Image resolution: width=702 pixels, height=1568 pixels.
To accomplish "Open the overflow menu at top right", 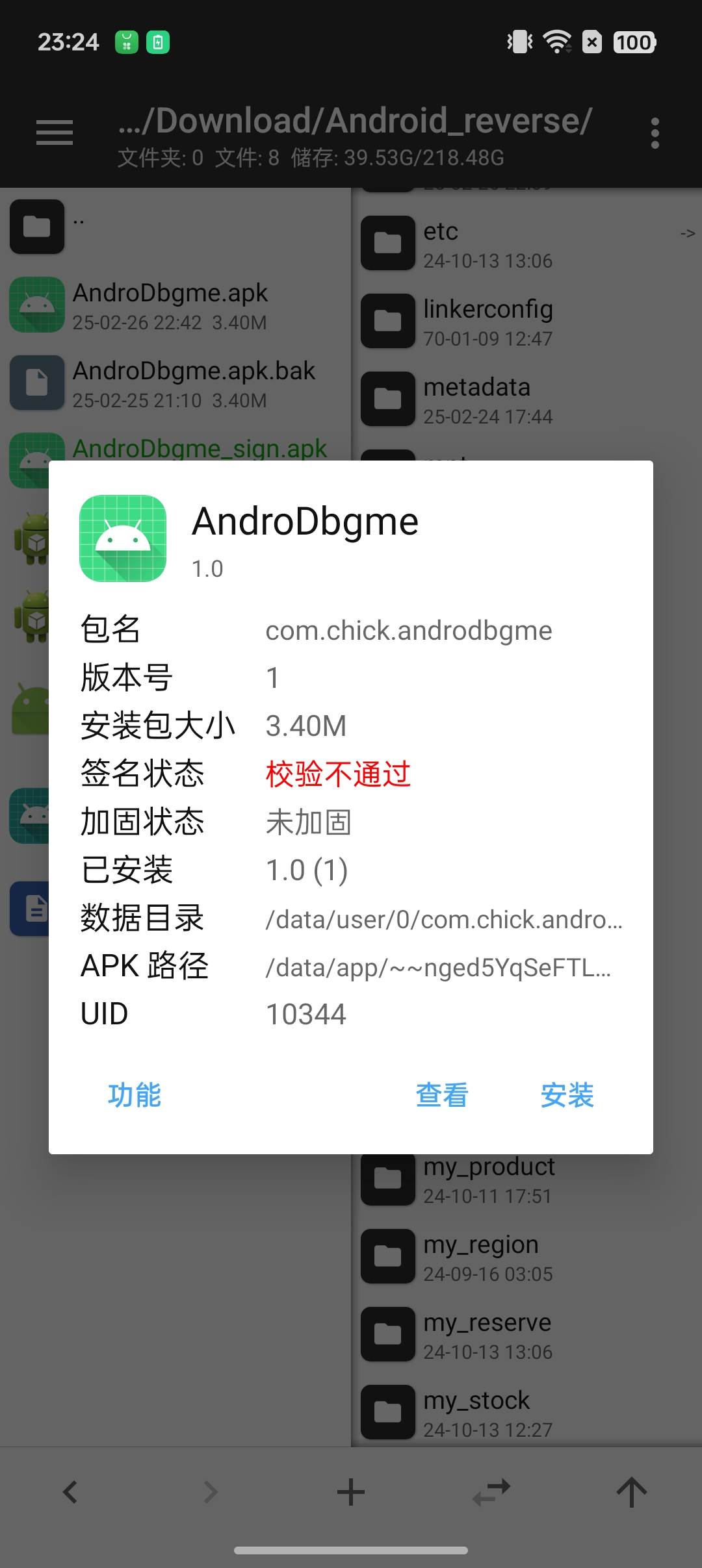I will pyautogui.click(x=655, y=132).
